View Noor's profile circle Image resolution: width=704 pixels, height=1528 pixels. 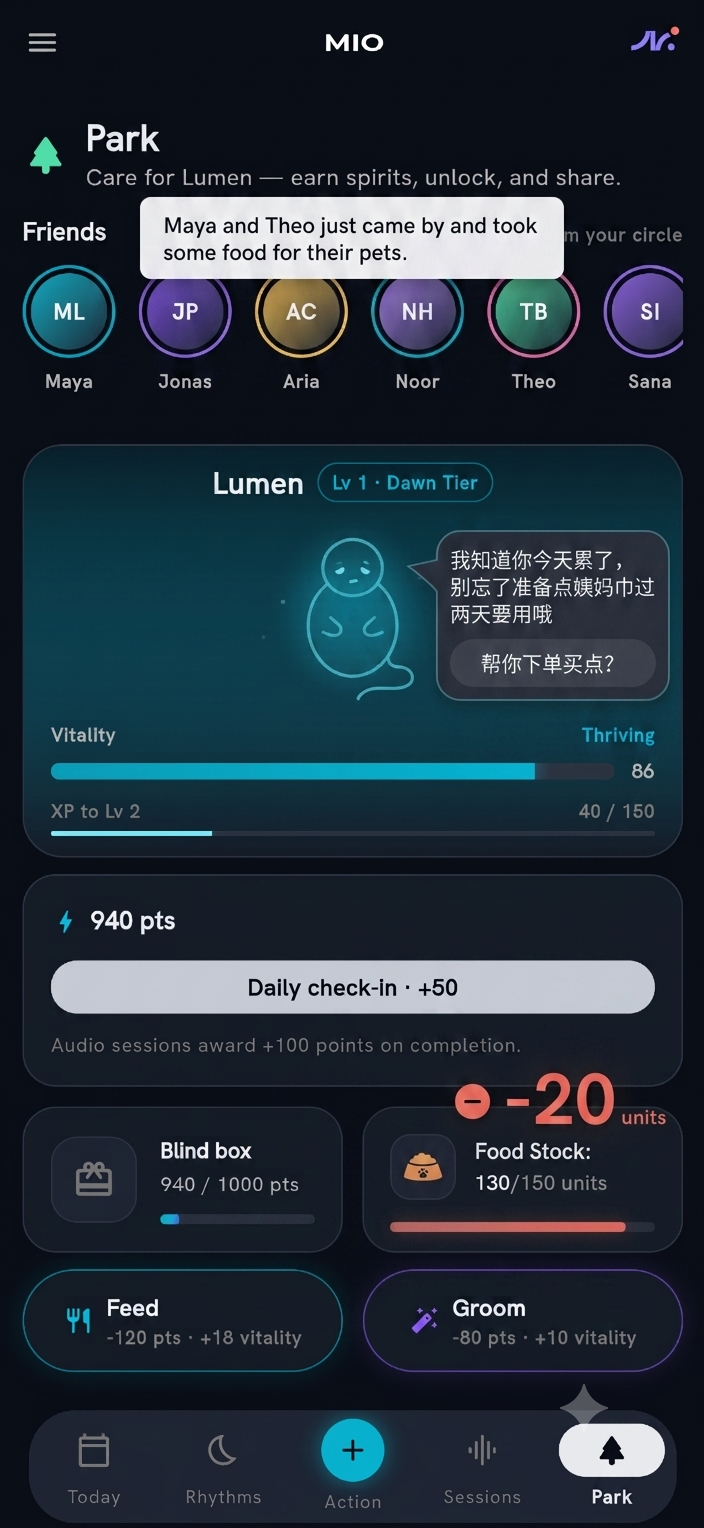pyautogui.click(x=417, y=312)
